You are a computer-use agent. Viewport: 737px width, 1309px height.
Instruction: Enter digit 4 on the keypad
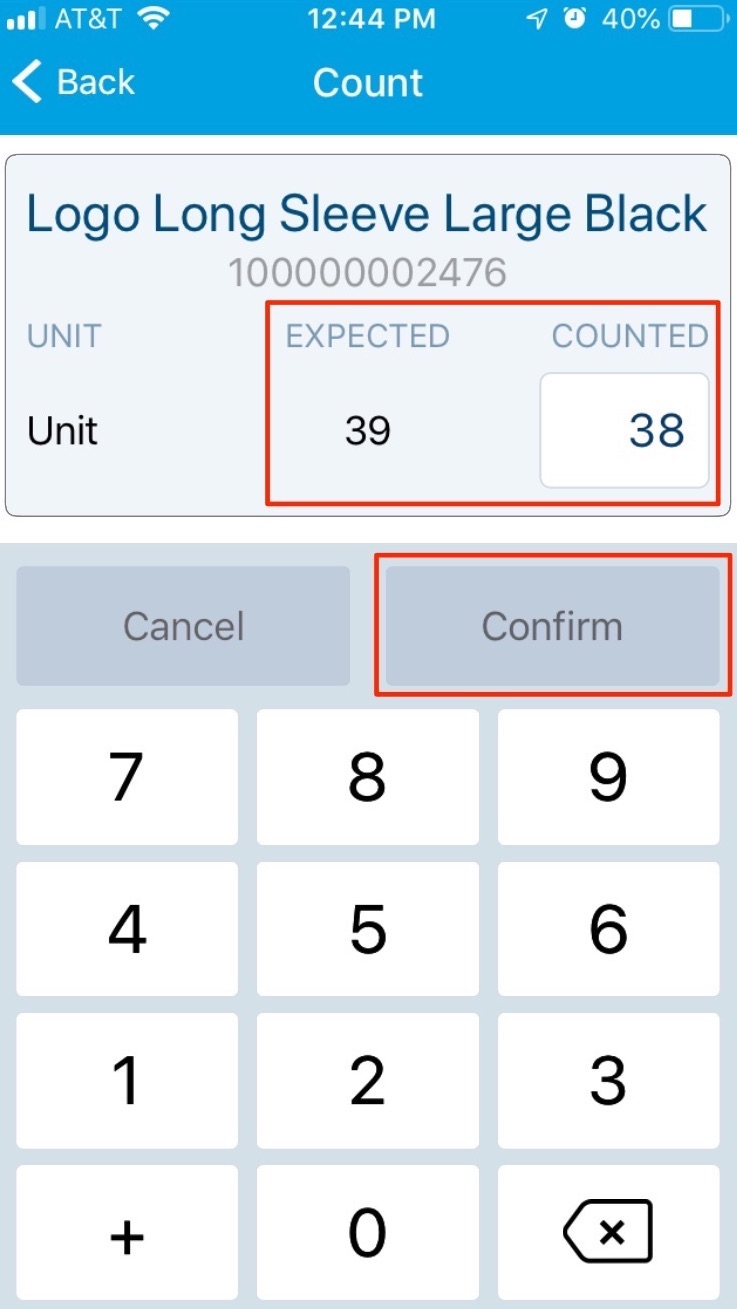[127, 929]
